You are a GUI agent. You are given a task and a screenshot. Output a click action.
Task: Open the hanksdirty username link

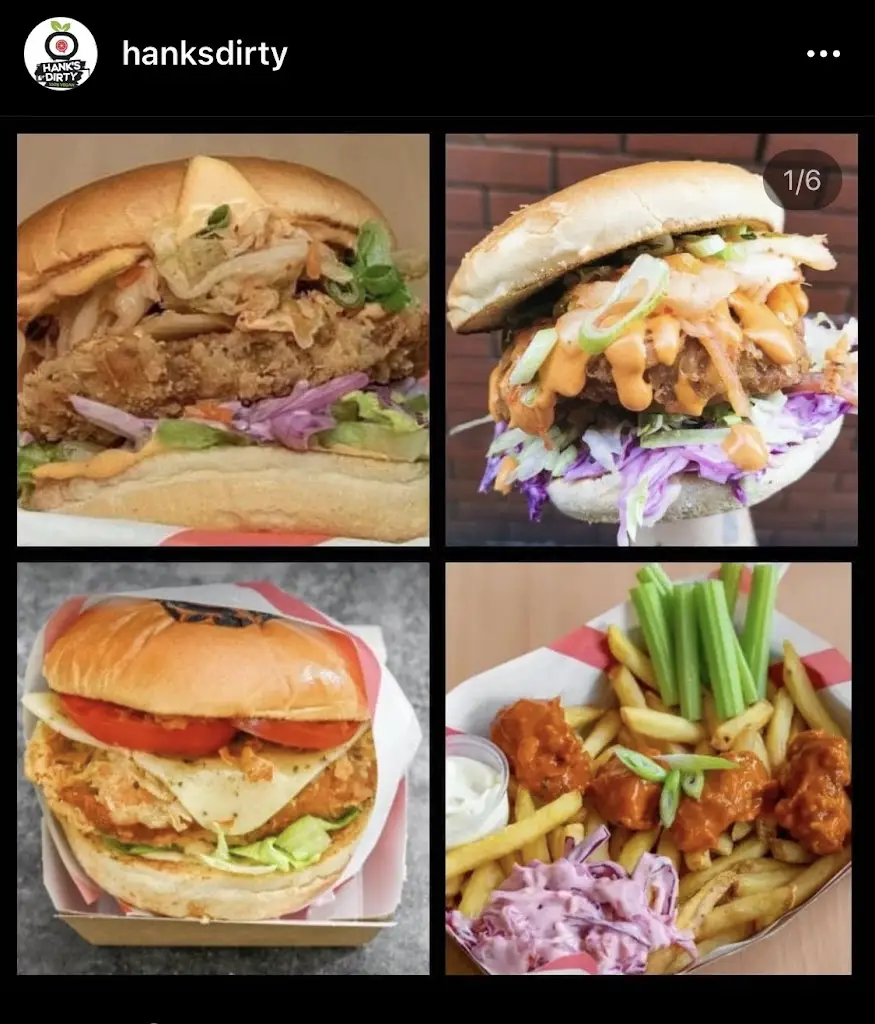pyautogui.click(x=204, y=54)
